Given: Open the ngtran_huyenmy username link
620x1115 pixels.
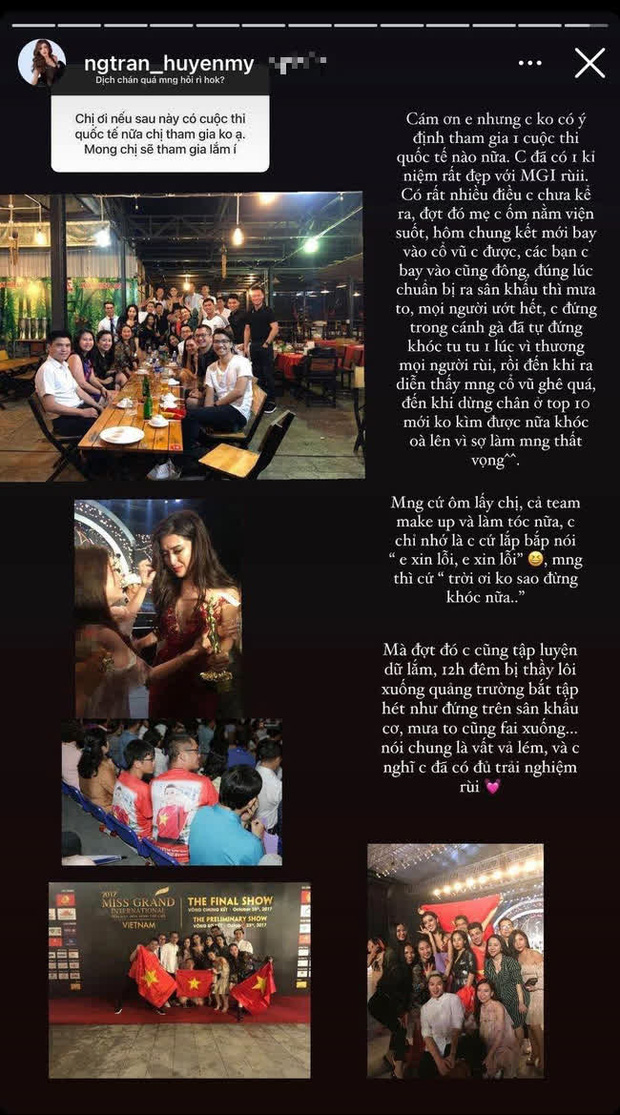Looking at the screenshot, I should pos(169,64).
